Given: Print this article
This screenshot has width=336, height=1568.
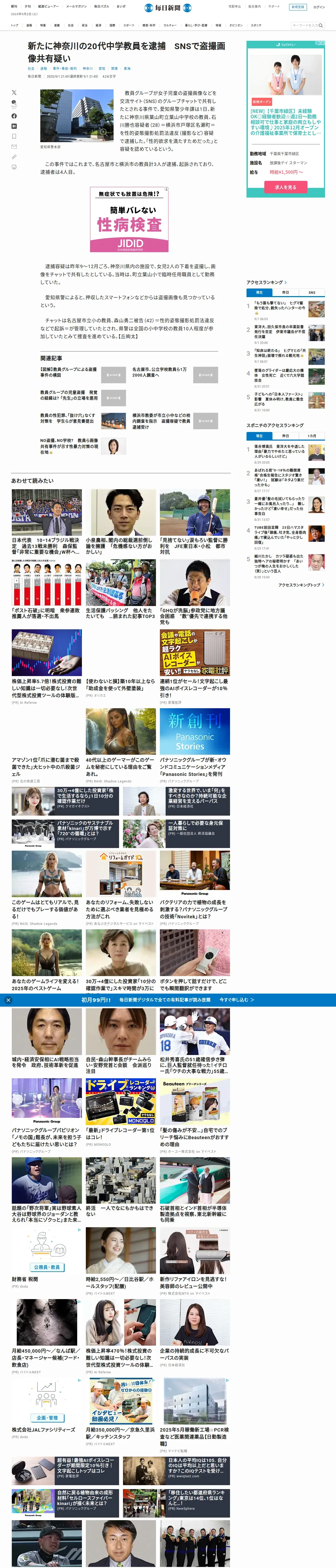Looking at the screenshot, I should (14, 167).
